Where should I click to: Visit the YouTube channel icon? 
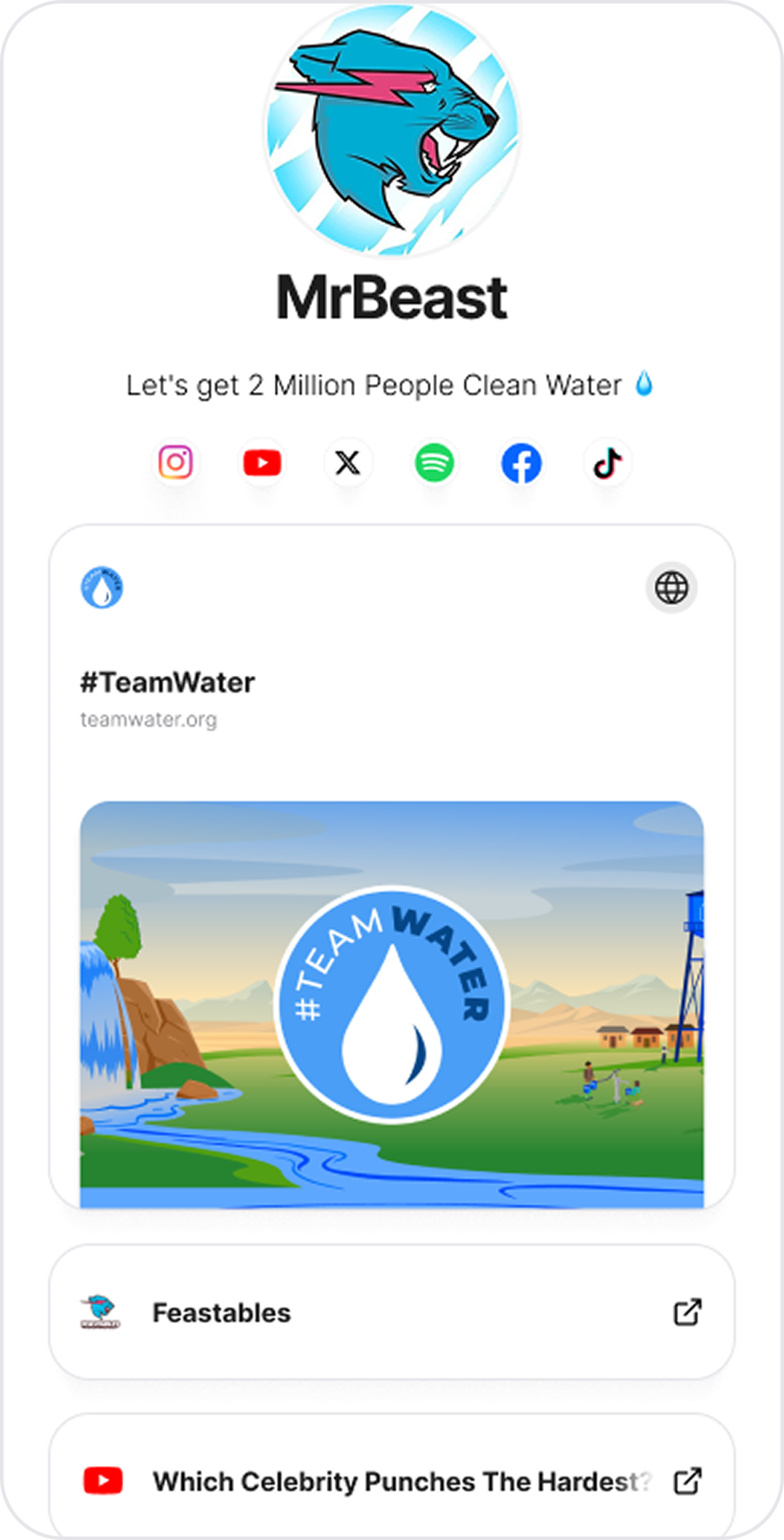[262, 462]
